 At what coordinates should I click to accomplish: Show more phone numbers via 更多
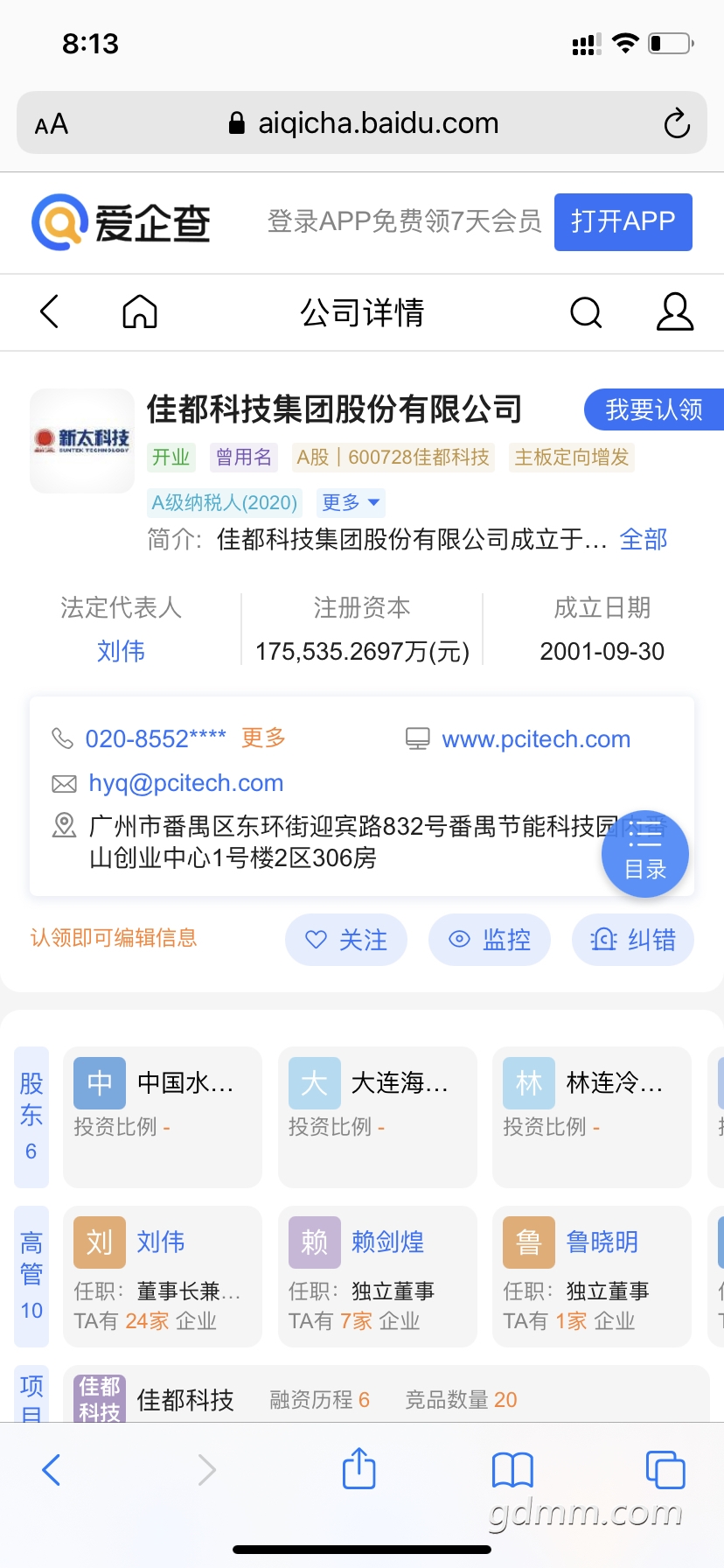(264, 738)
